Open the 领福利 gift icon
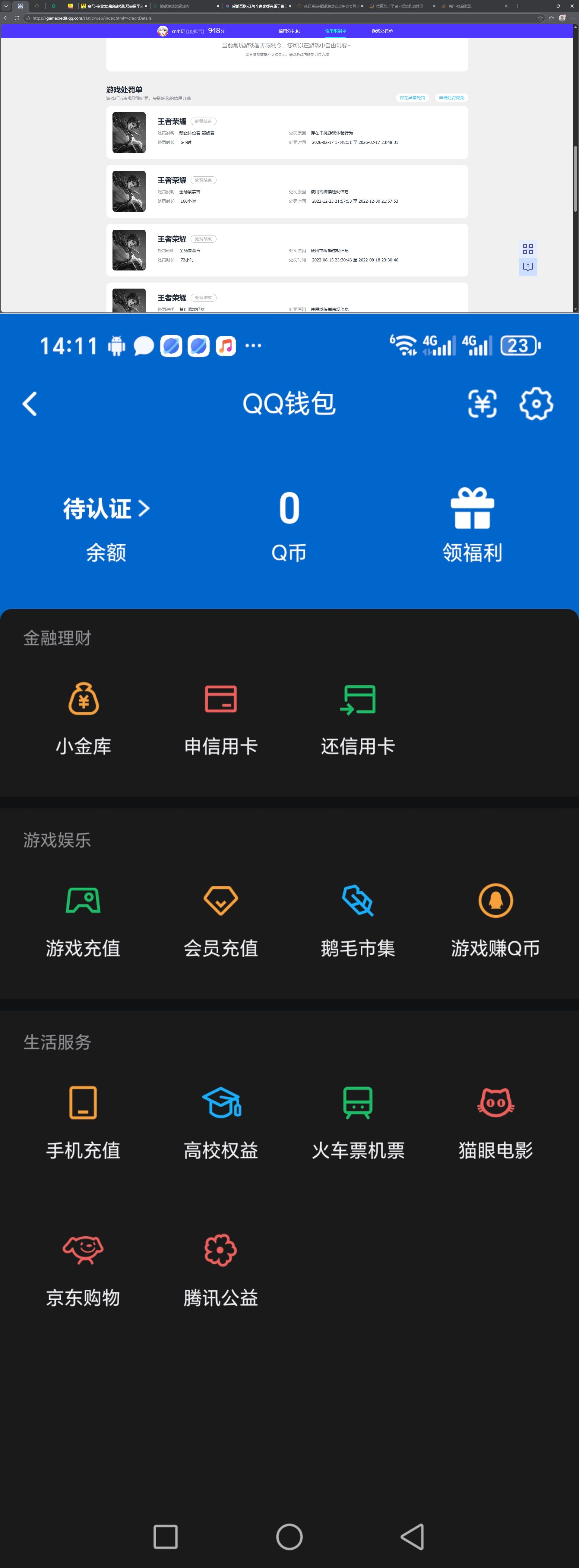Image resolution: width=579 pixels, height=1568 pixels. click(x=473, y=508)
